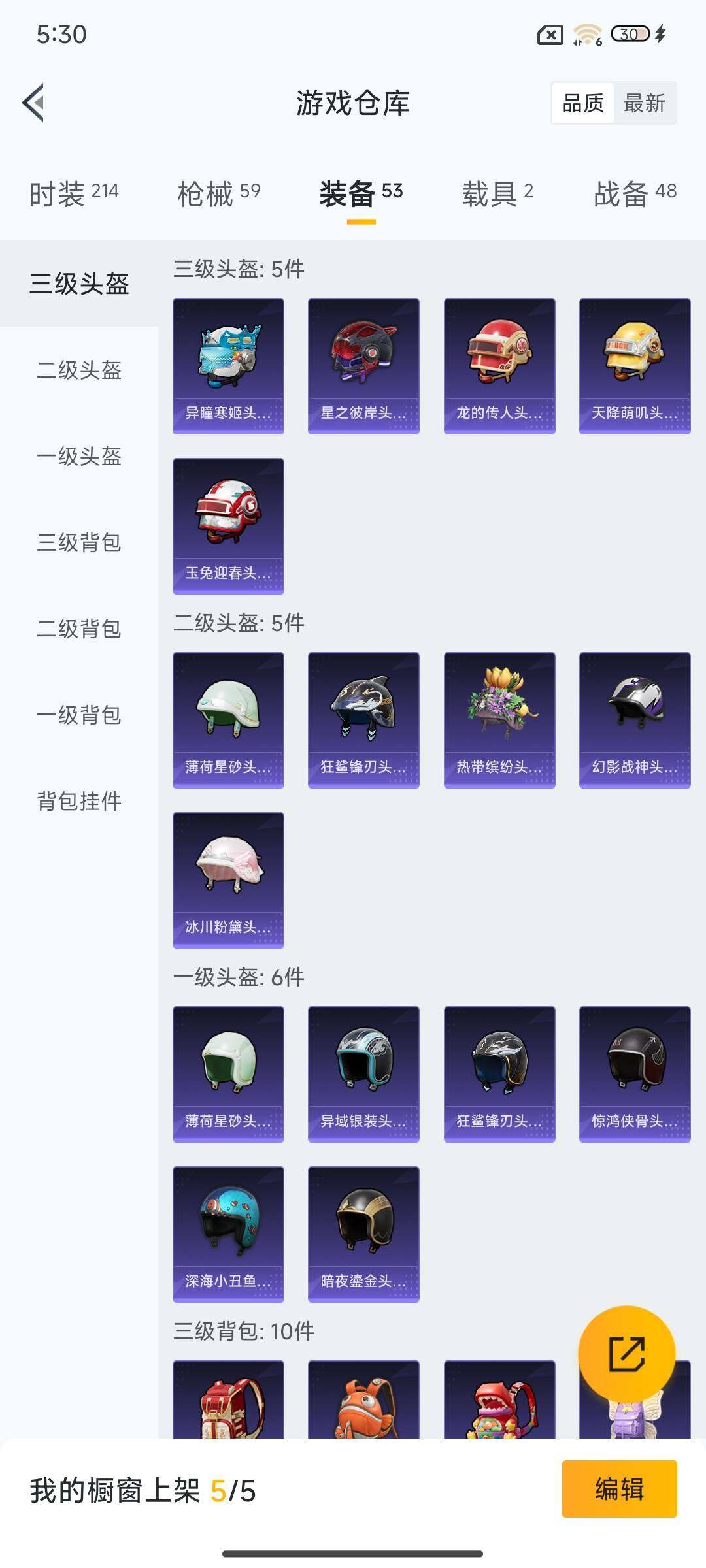Select the 龙的传人头盔 item card
Viewport: 706px width, 1568px height.
tap(498, 366)
